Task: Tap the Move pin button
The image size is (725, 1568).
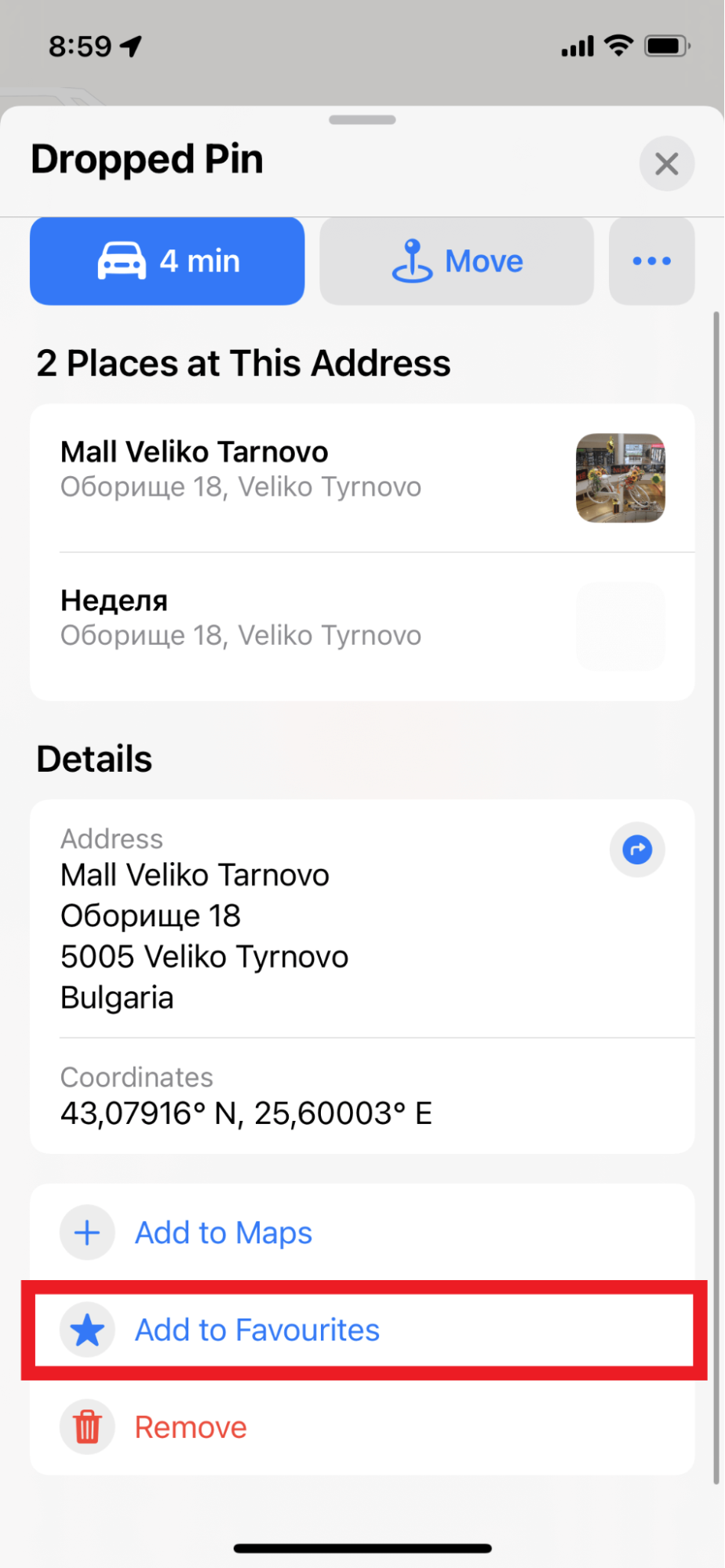Action: [x=457, y=261]
